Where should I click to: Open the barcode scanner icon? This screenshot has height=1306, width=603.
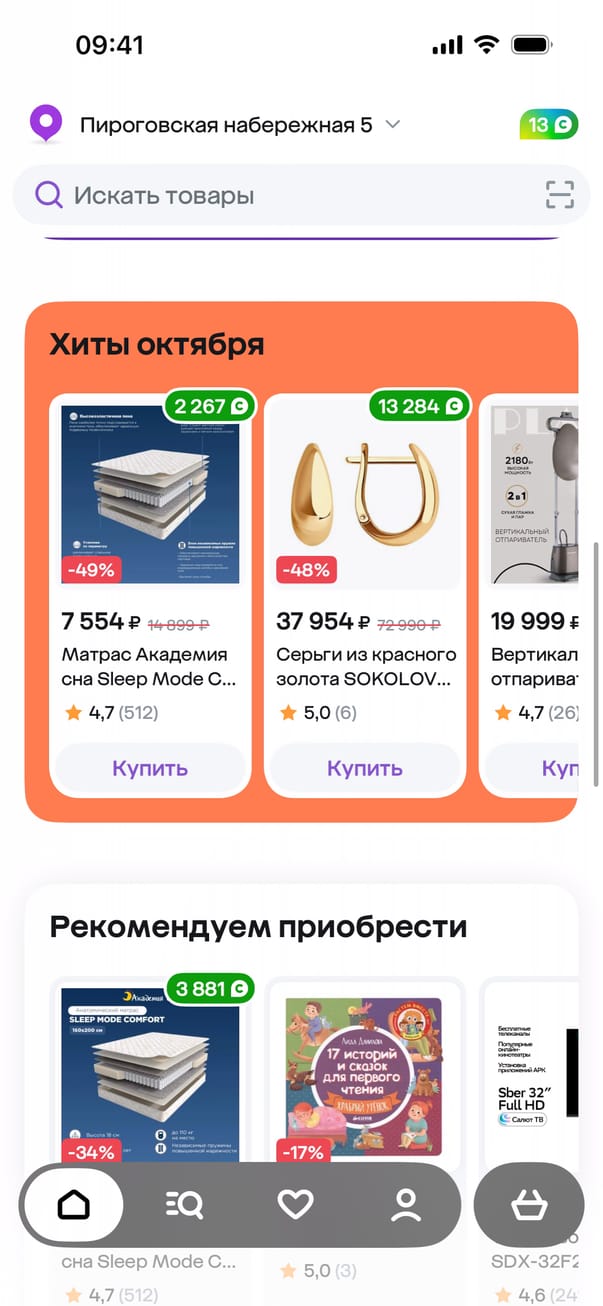(560, 195)
